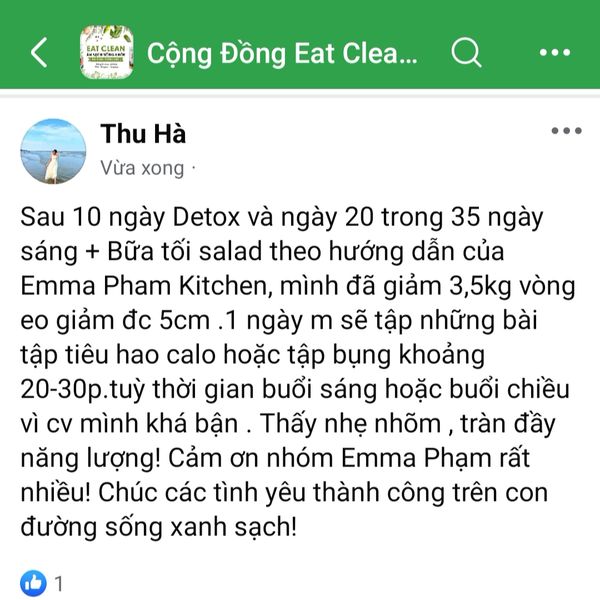Open Thu Hà's profile picture
600x600 pixels.
[x=53, y=151]
